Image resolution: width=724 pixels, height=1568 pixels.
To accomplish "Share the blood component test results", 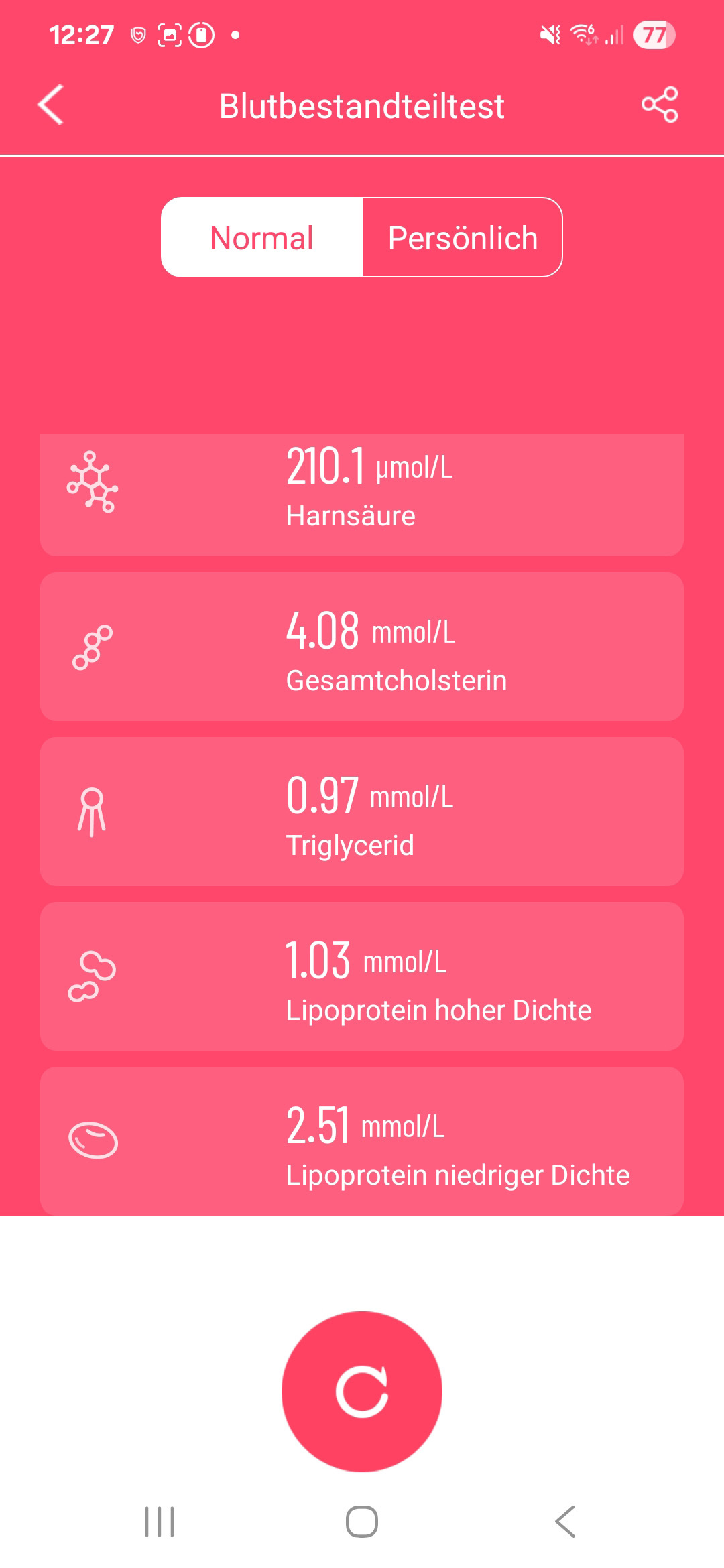I will (660, 105).
